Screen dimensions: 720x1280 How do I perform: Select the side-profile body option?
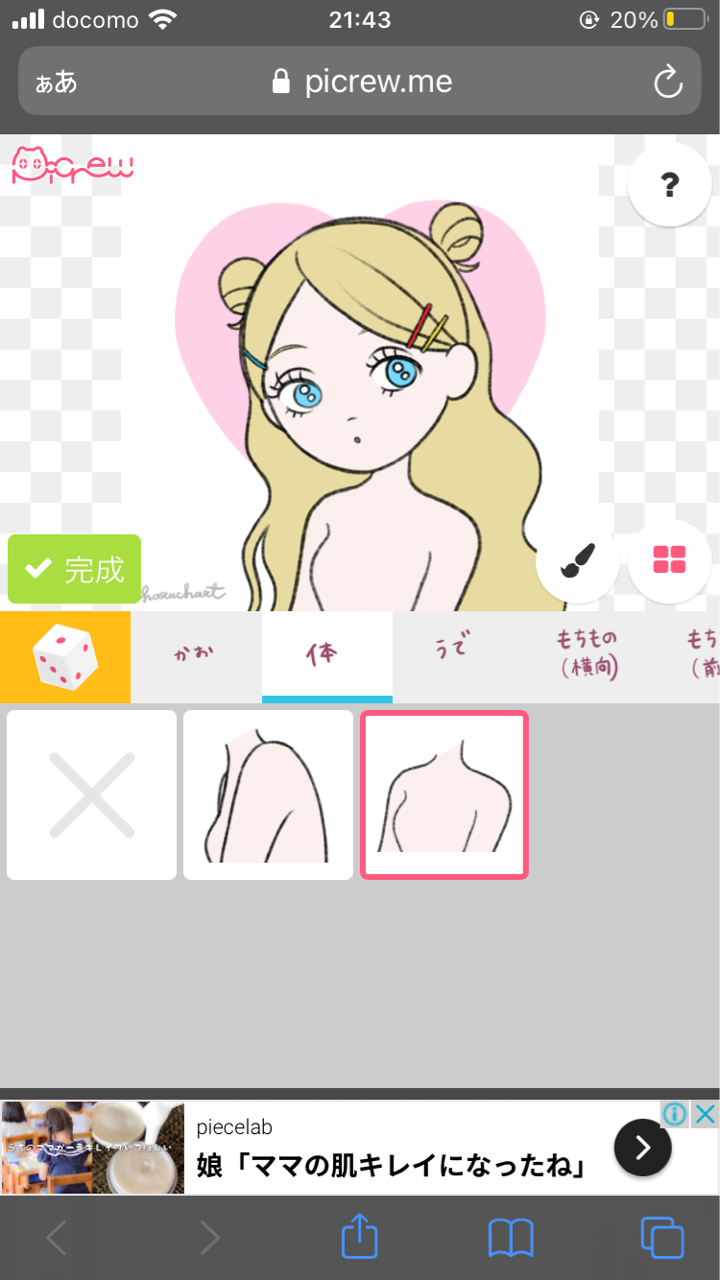click(267, 793)
